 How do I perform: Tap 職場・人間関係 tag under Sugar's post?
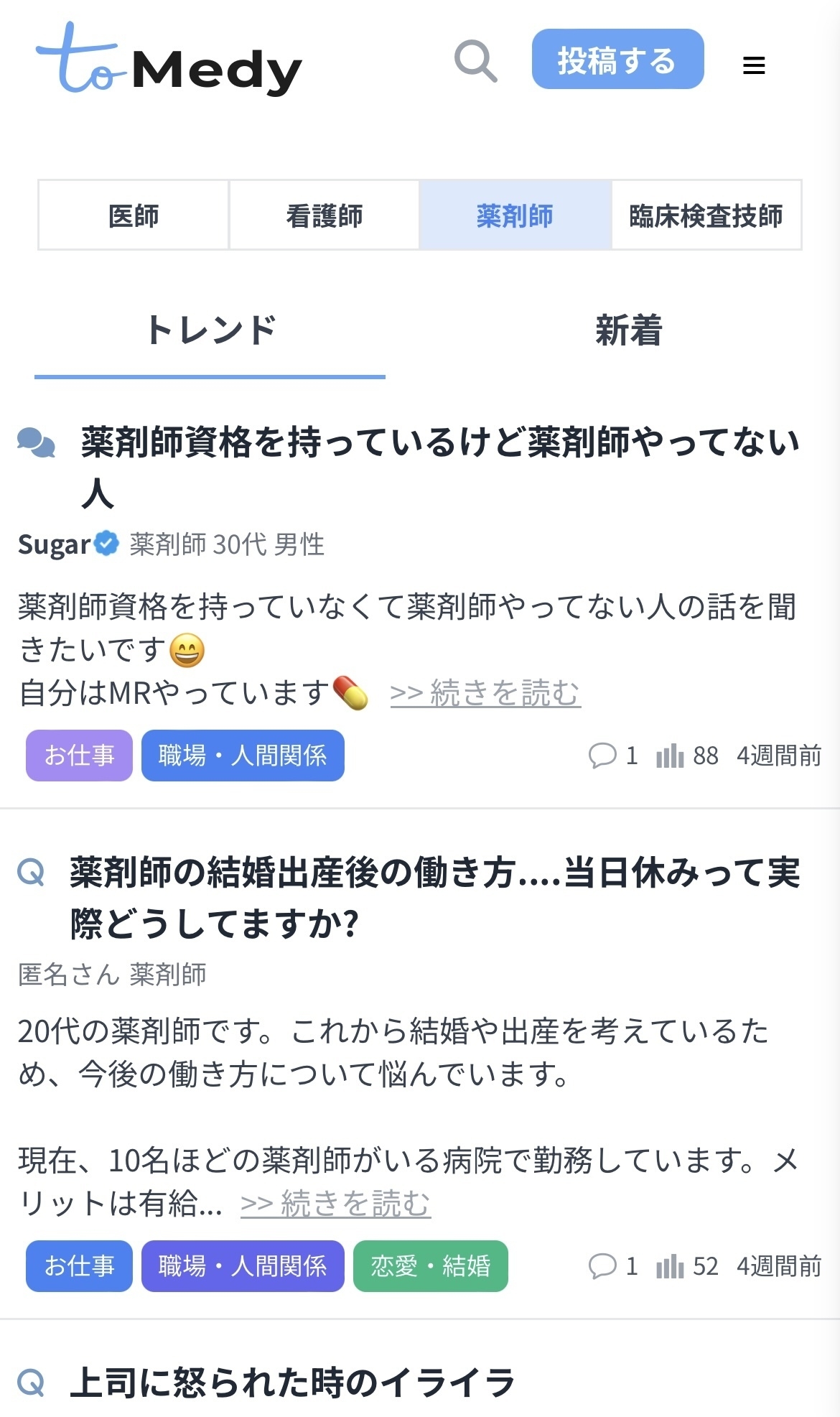tap(243, 756)
